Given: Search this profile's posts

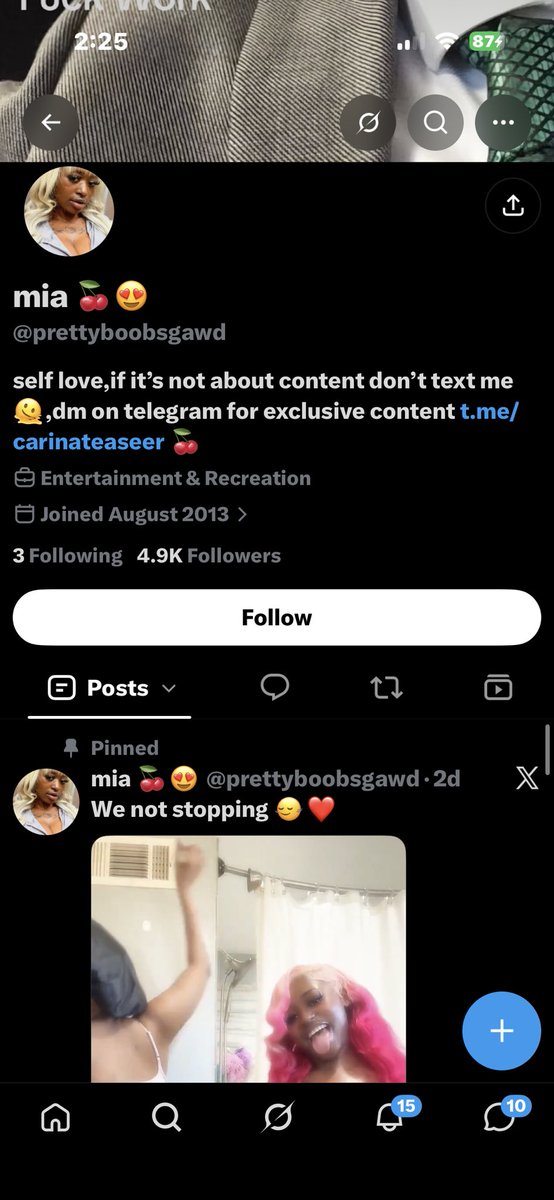Looking at the screenshot, I should [x=435, y=122].
